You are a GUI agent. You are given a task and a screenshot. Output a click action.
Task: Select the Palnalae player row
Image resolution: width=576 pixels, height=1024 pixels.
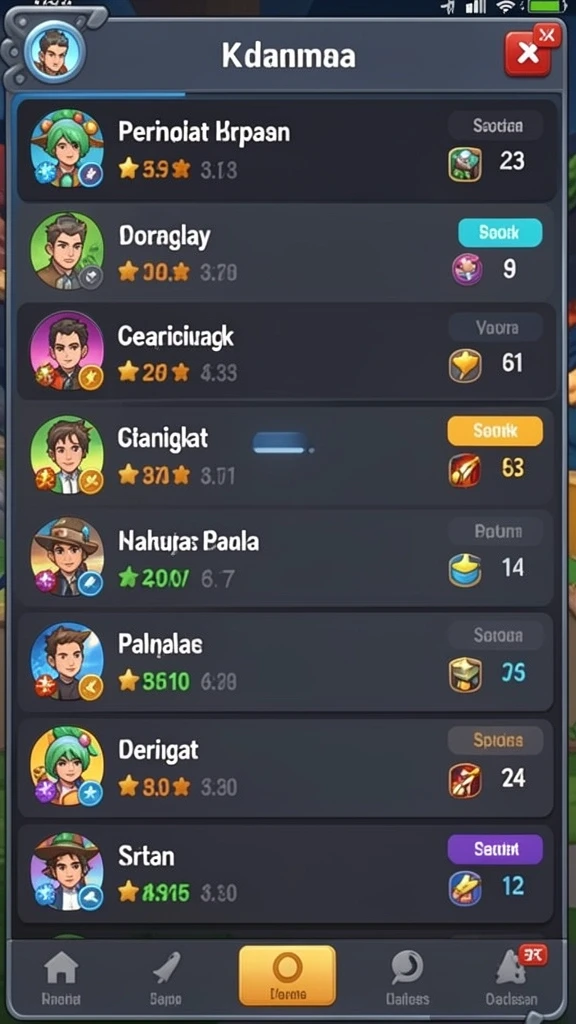pos(287,662)
